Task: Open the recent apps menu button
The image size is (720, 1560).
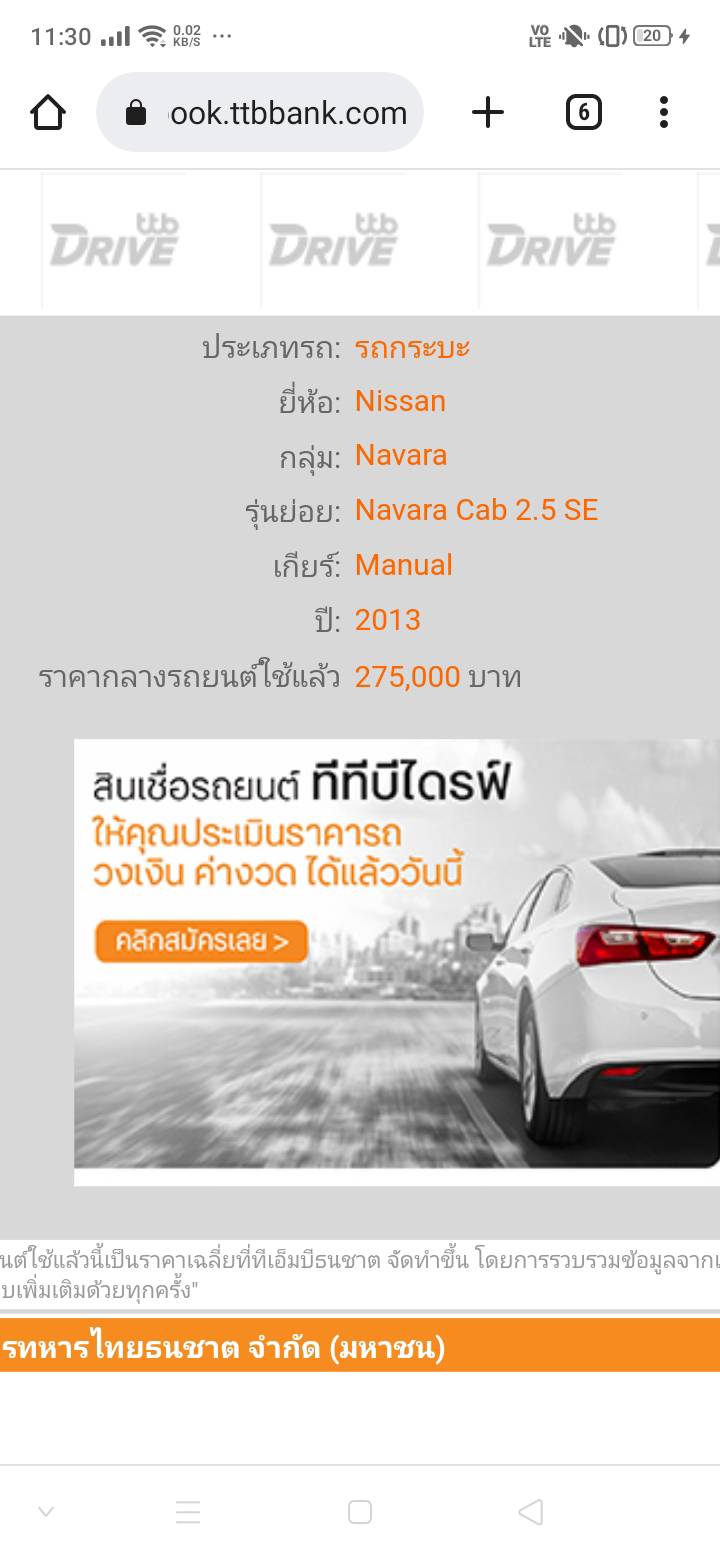Action: [x=188, y=1511]
